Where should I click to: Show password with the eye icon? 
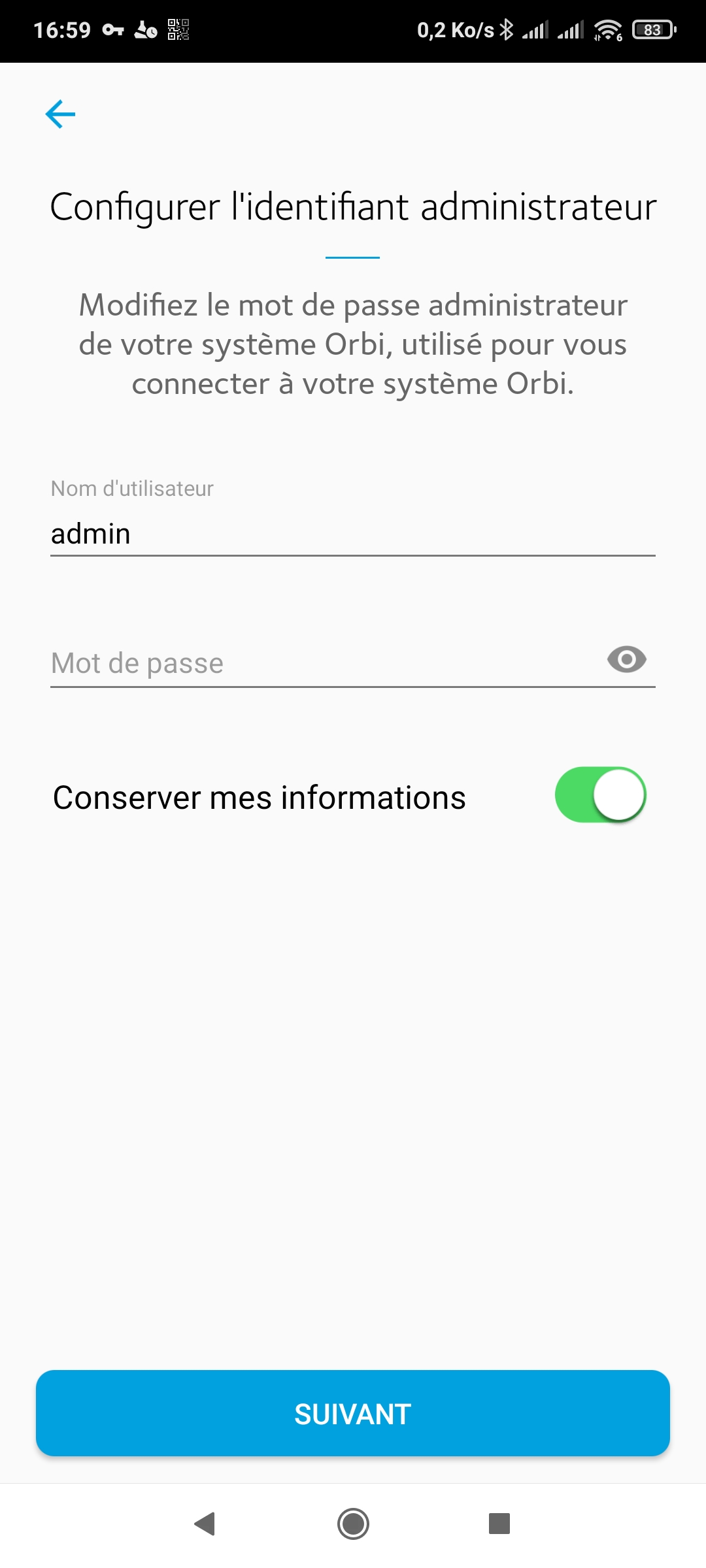point(626,660)
